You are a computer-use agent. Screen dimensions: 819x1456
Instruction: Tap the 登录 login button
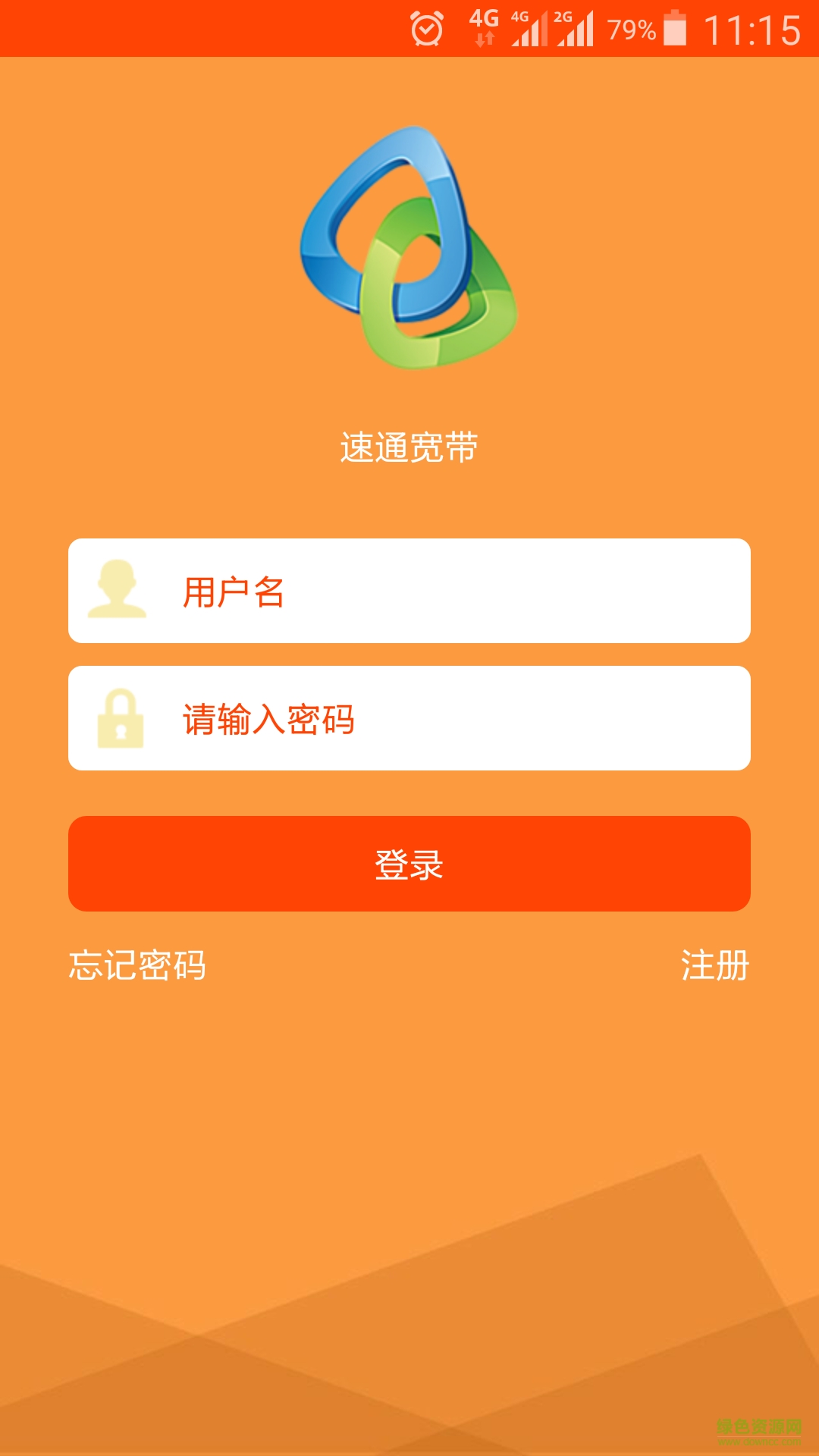[409, 864]
